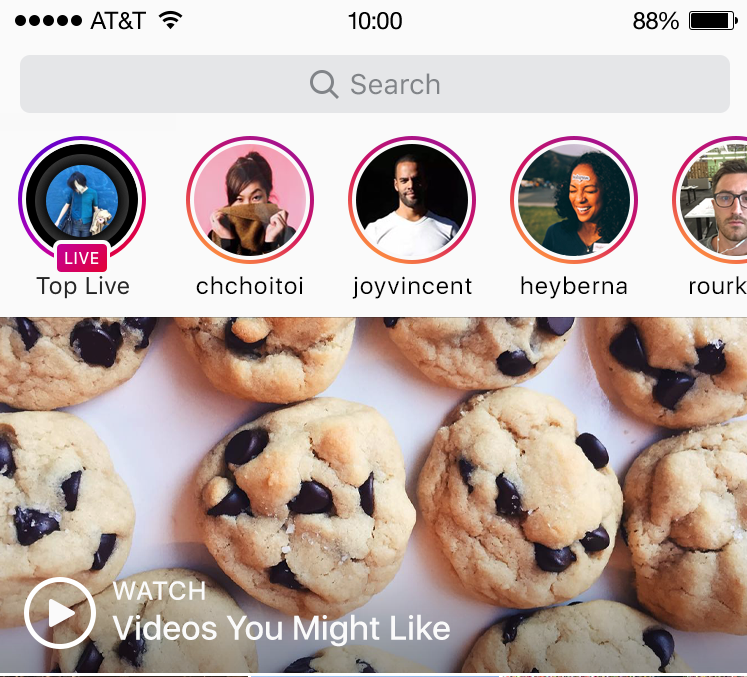Image resolution: width=747 pixels, height=677 pixels.
Task: Open the partially visible rourk story
Action: pyautogui.click(x=715, y=199)
